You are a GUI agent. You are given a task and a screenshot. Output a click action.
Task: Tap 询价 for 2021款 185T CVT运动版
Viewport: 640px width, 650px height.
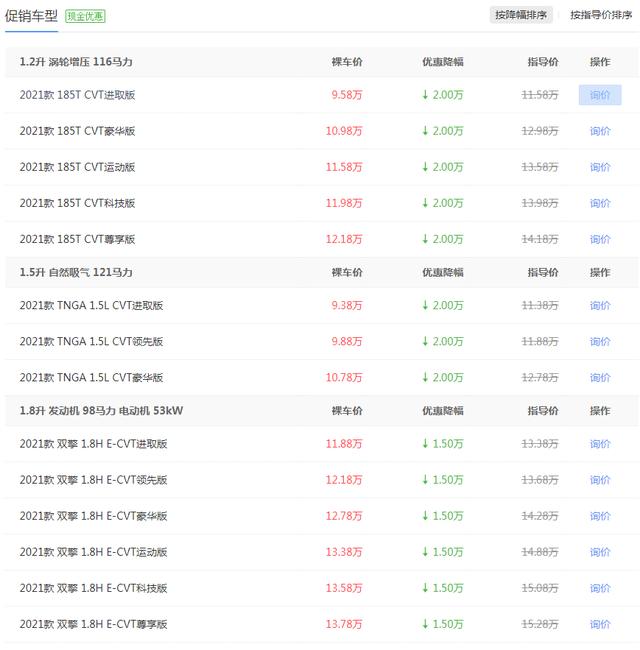coord(600,167)
